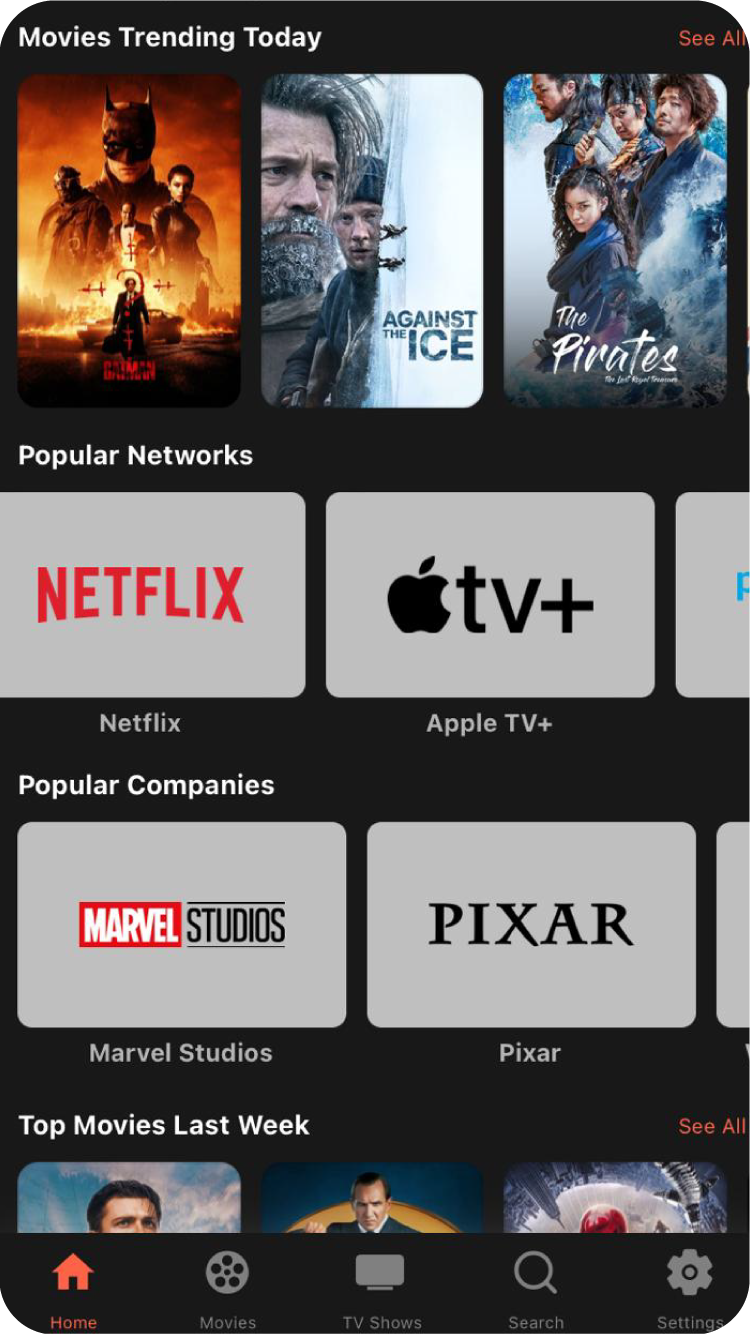Open The Pirates movie poster

click(x=615, y=240)
